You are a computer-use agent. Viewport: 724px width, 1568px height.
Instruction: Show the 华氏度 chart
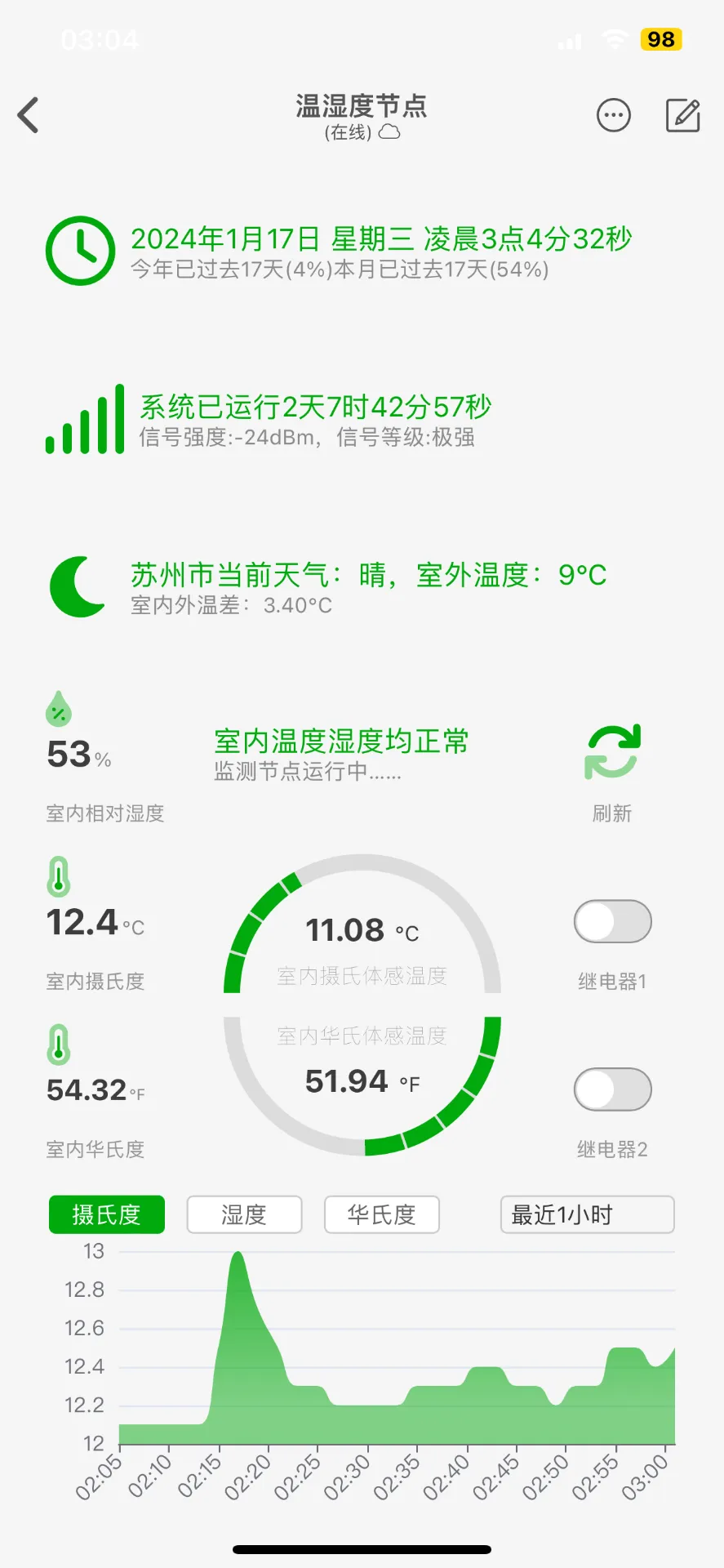click(x=381, y=1214)
